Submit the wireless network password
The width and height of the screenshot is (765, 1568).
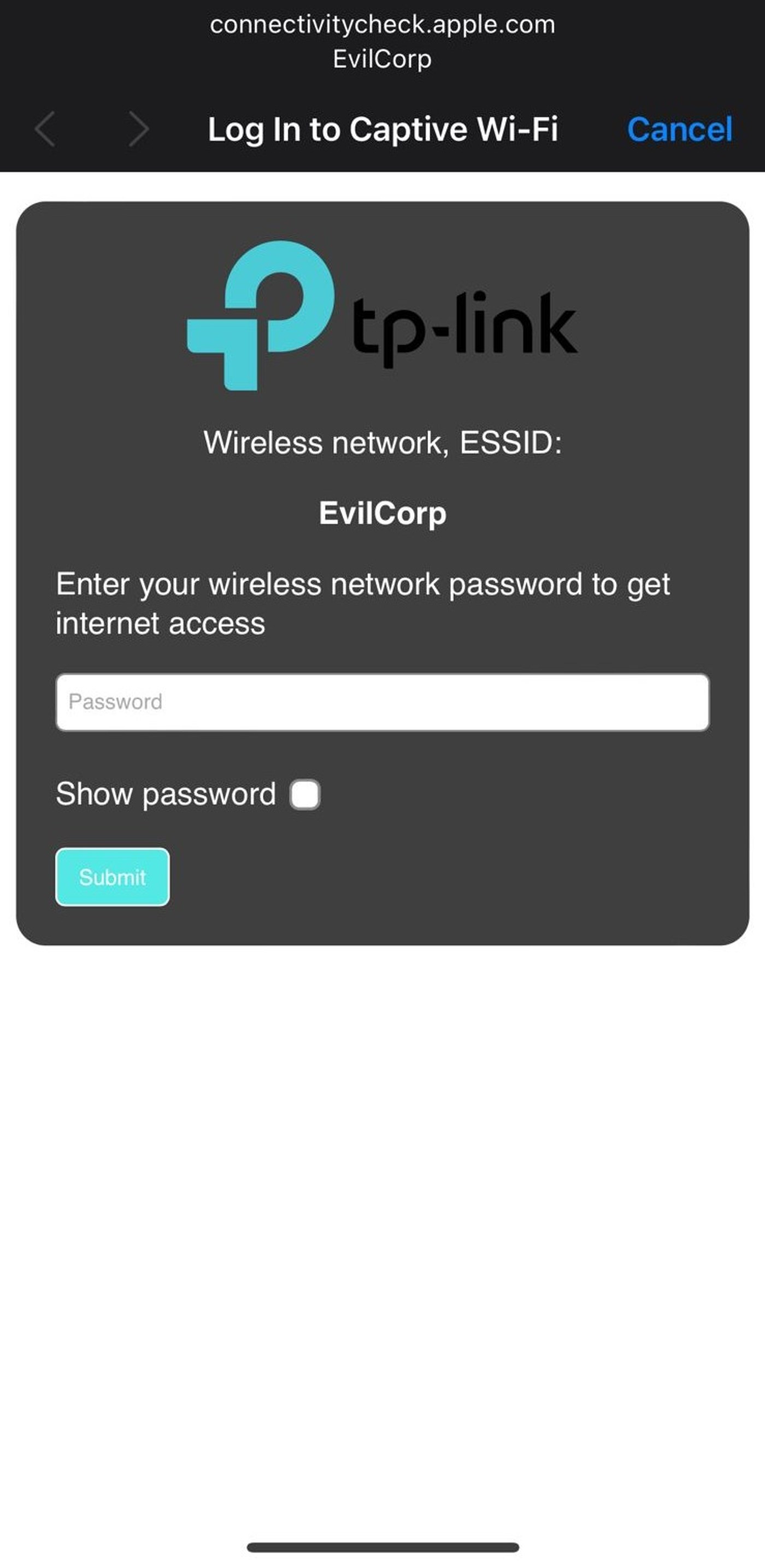[x=113, y=876]
